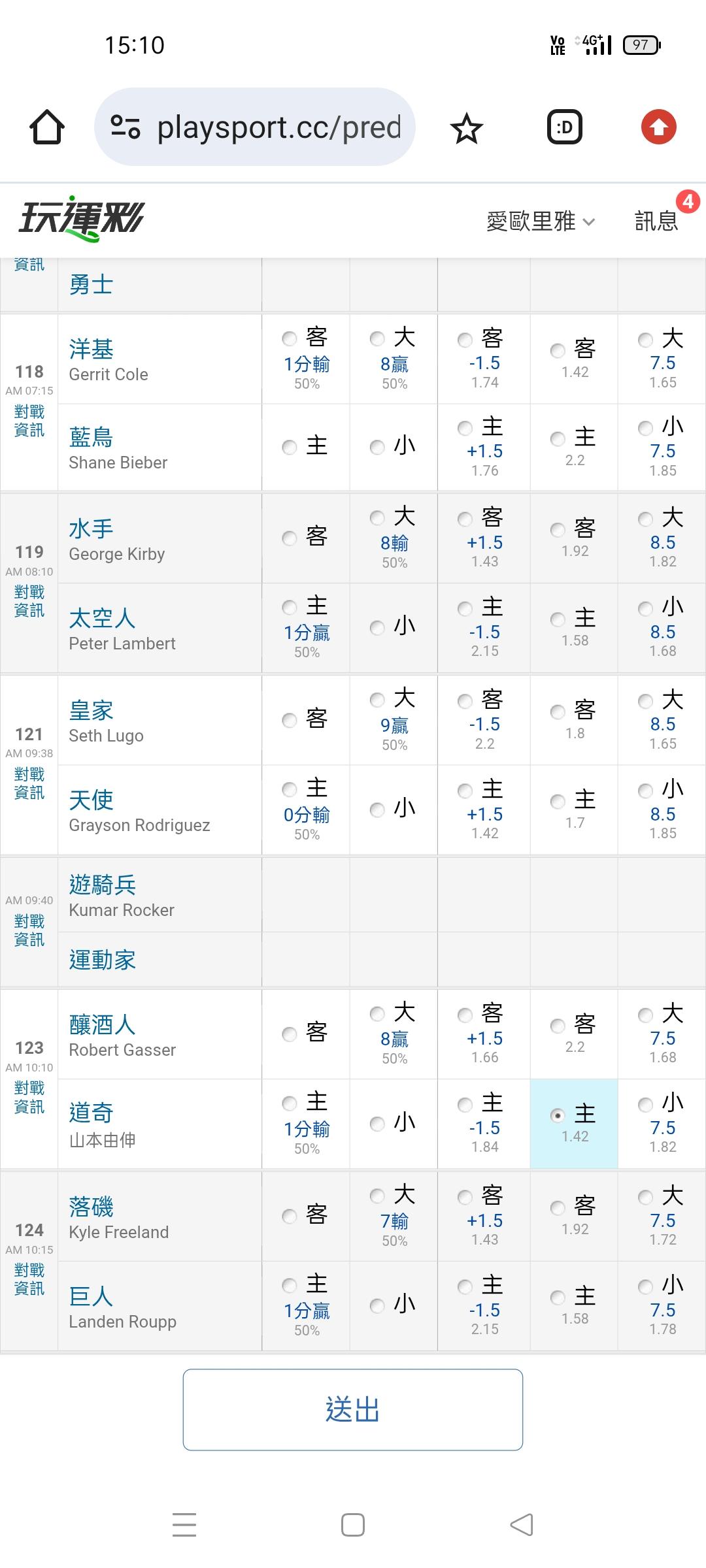
Task: Select 客 -1.5 at 2.2 for 皇家
Action: tap(484, 720)
